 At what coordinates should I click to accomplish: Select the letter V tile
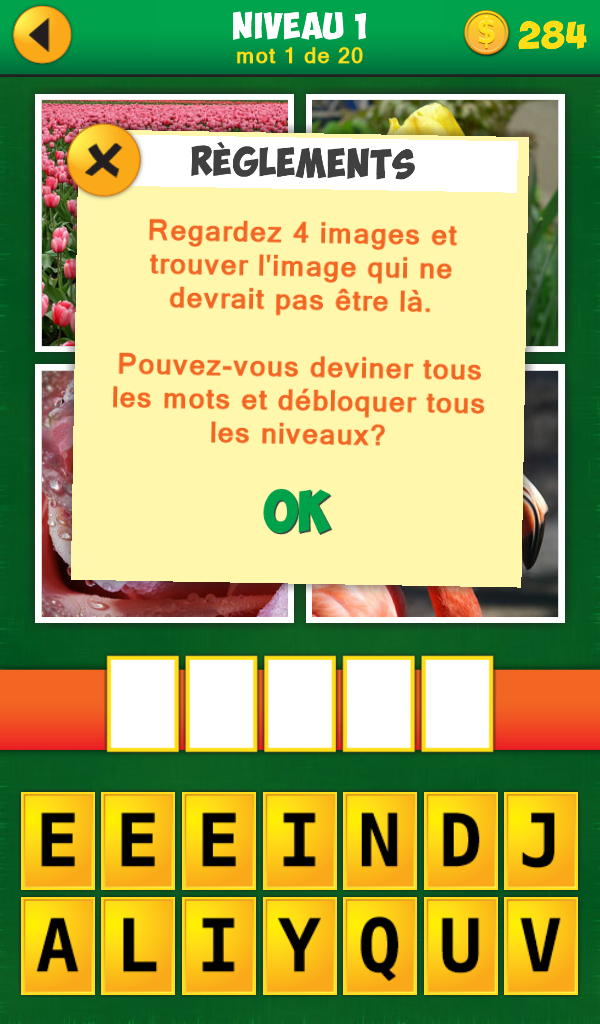[x=541, y=946]
